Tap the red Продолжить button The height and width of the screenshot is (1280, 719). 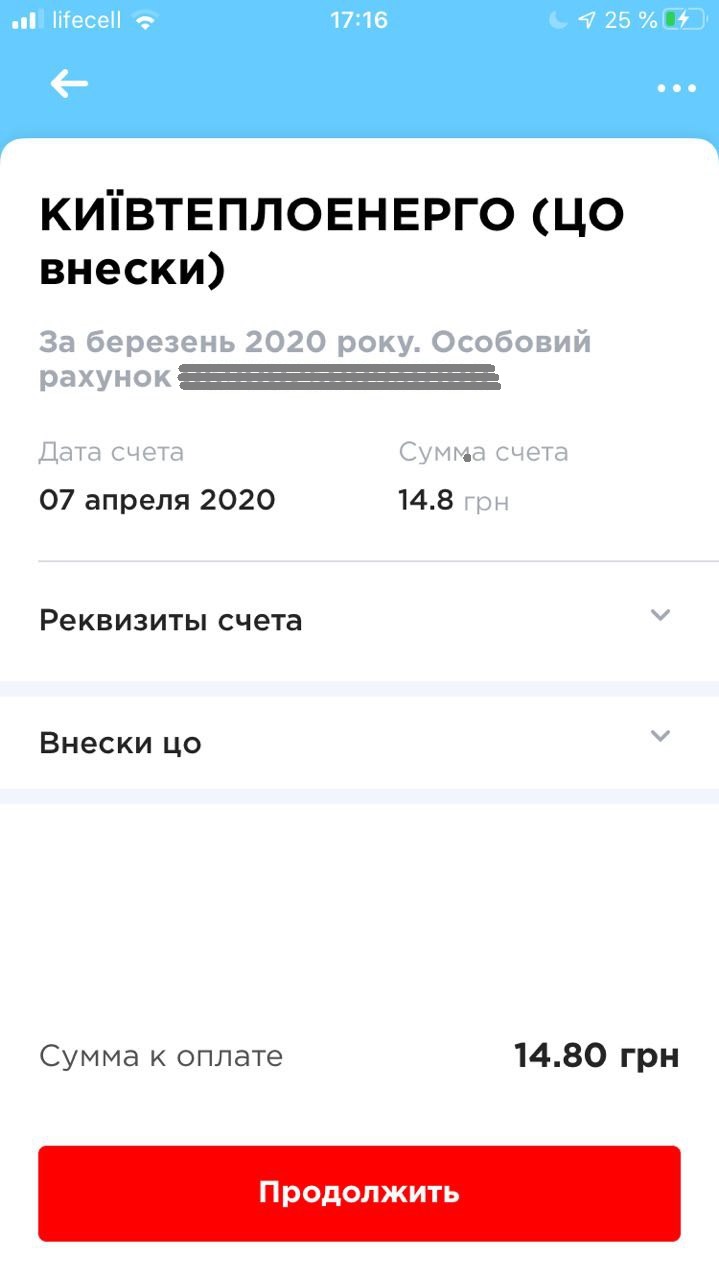pos(359,1193)
